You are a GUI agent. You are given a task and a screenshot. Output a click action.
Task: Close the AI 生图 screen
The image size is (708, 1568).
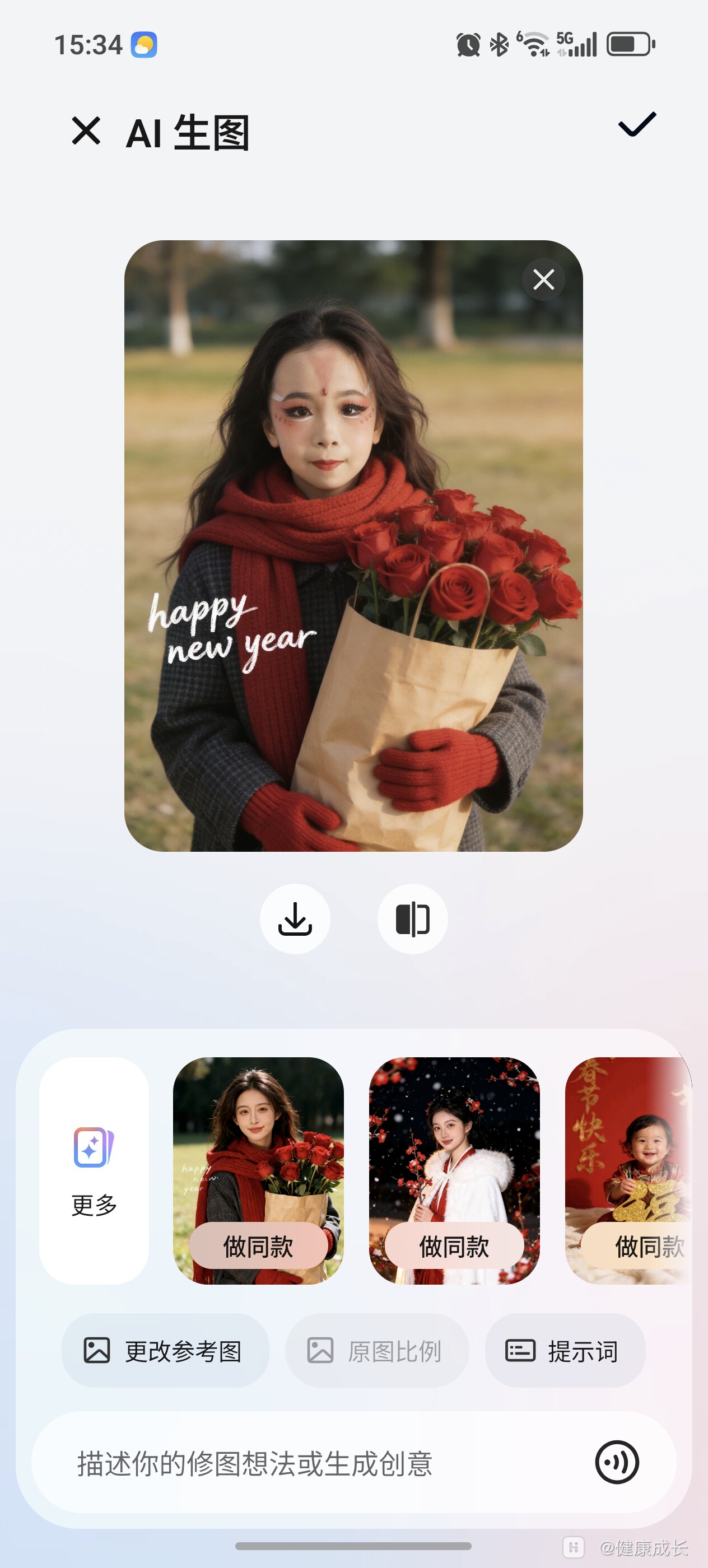click(x=86, y=131)
